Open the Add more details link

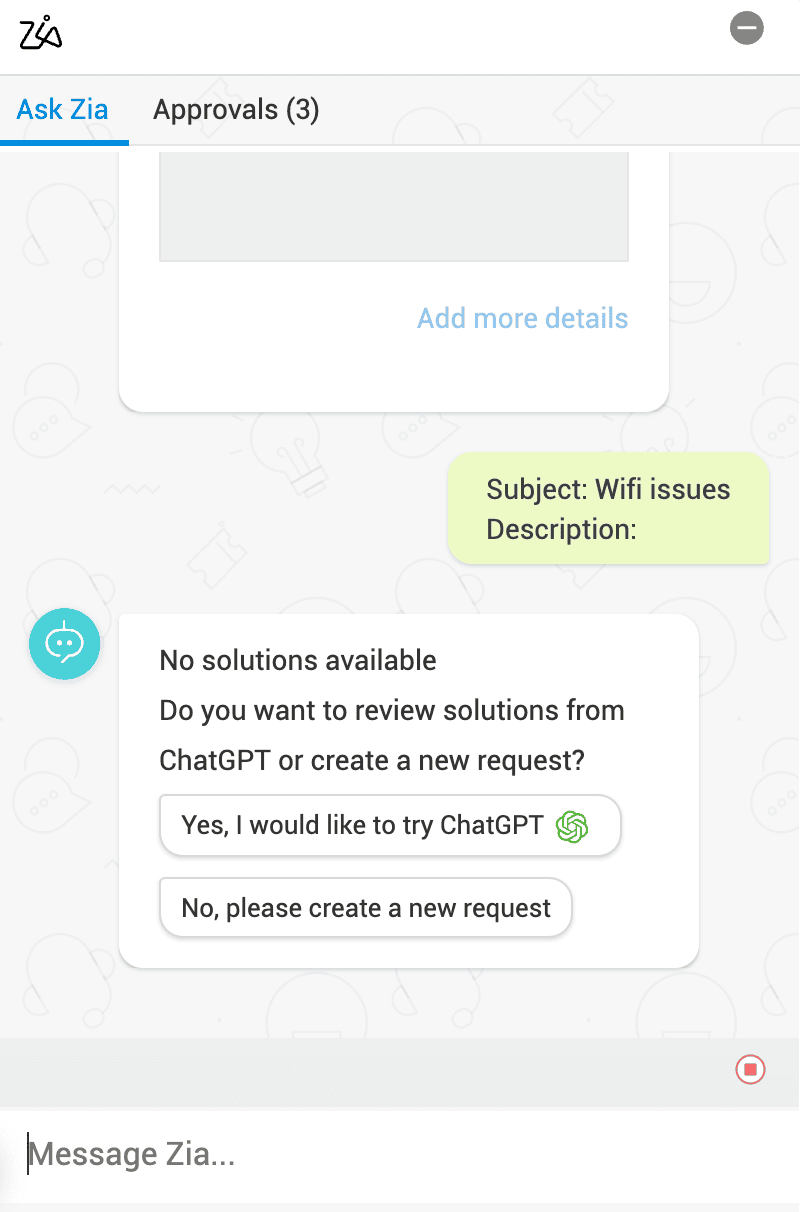point(522,318)
